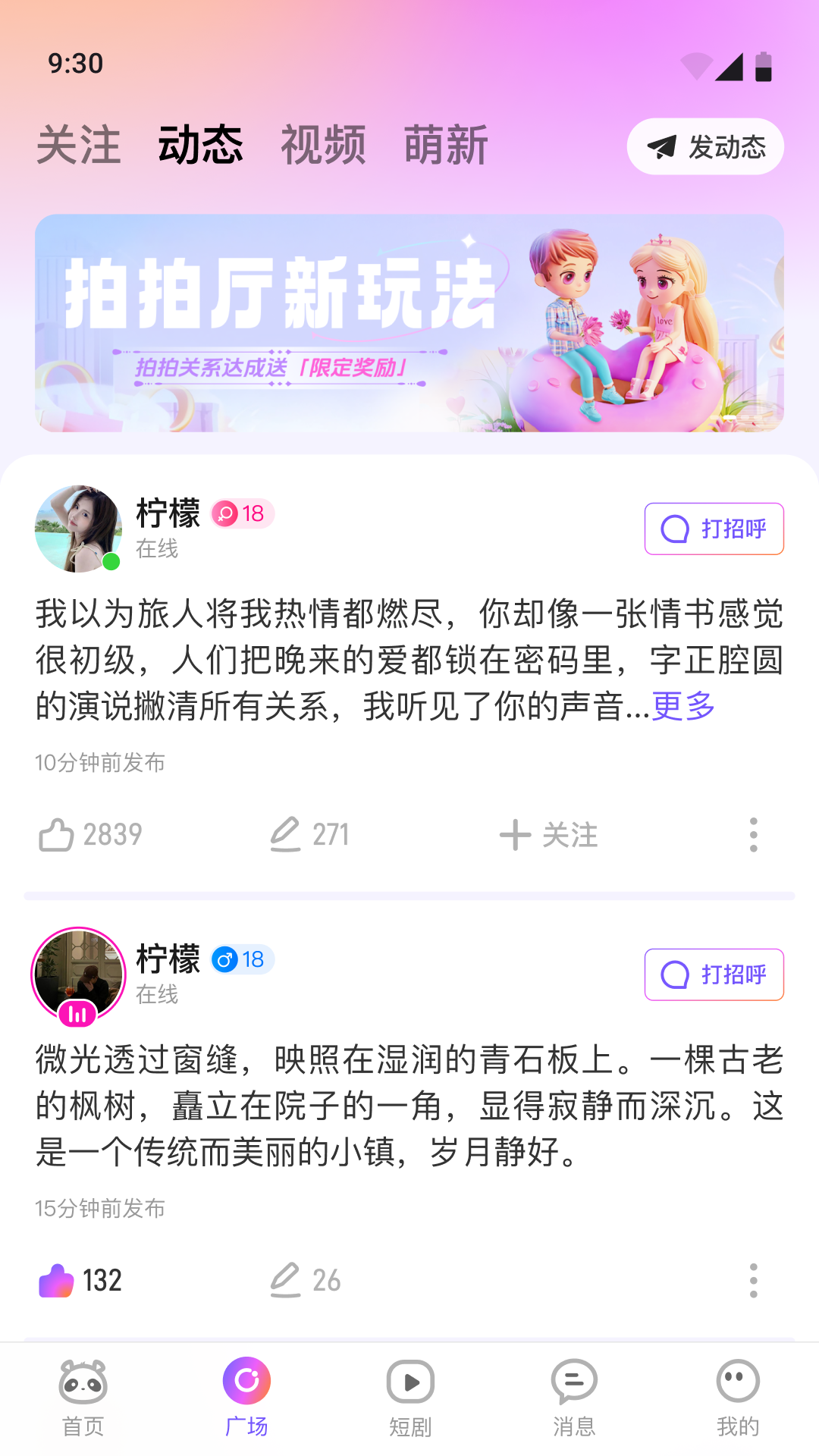The height and width of the screenshot is (1456, 819).
Task: Open the three-dot menu on the first post
Action: (x=752, y=834)
